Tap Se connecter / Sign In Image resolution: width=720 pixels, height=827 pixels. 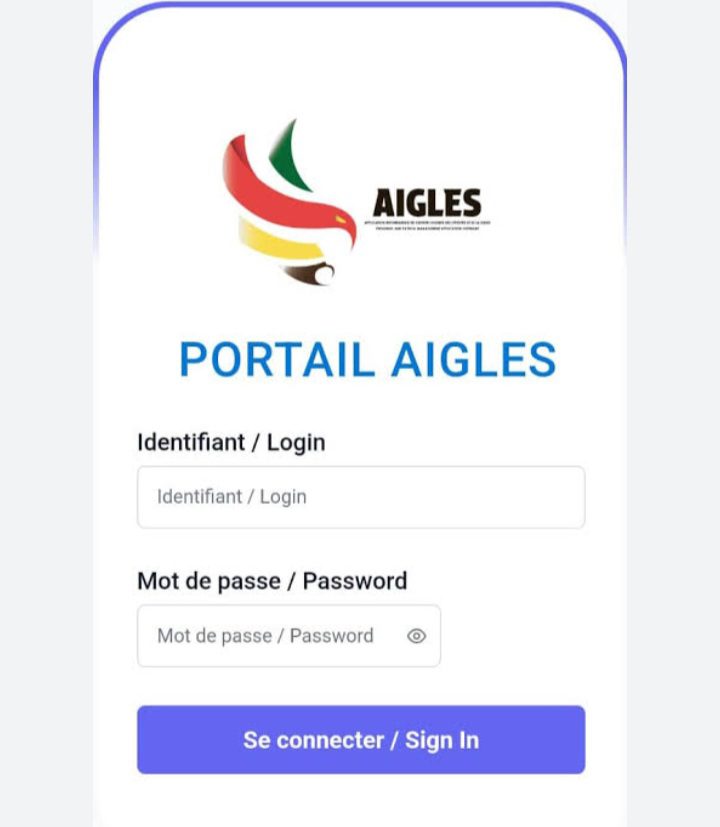tap(360, 740)
